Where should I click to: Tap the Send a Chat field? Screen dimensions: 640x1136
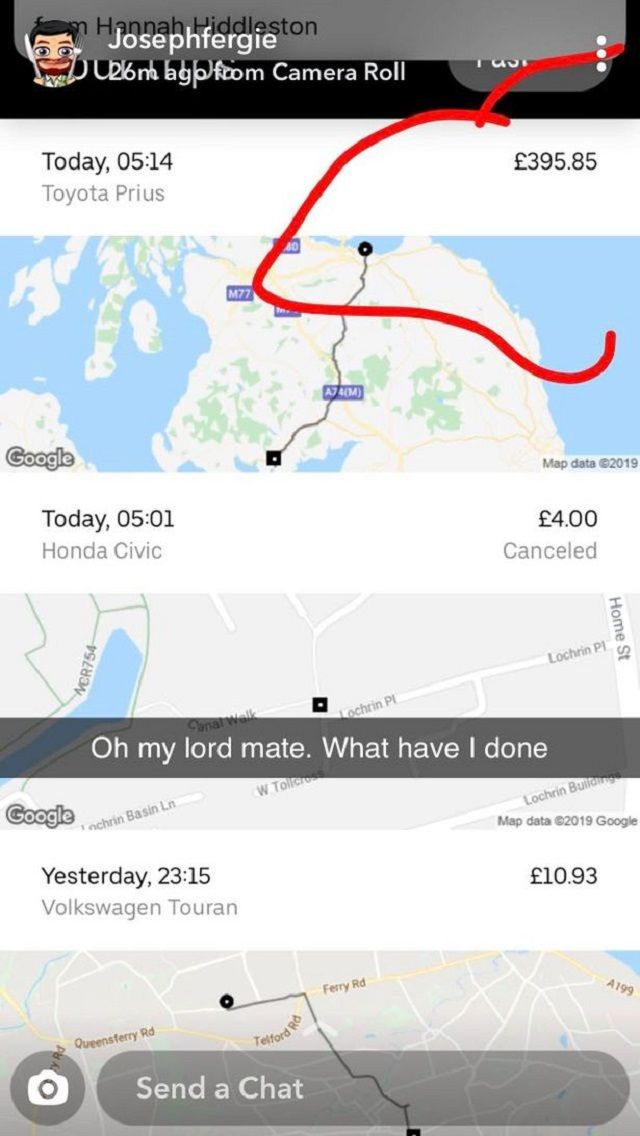362,1088
